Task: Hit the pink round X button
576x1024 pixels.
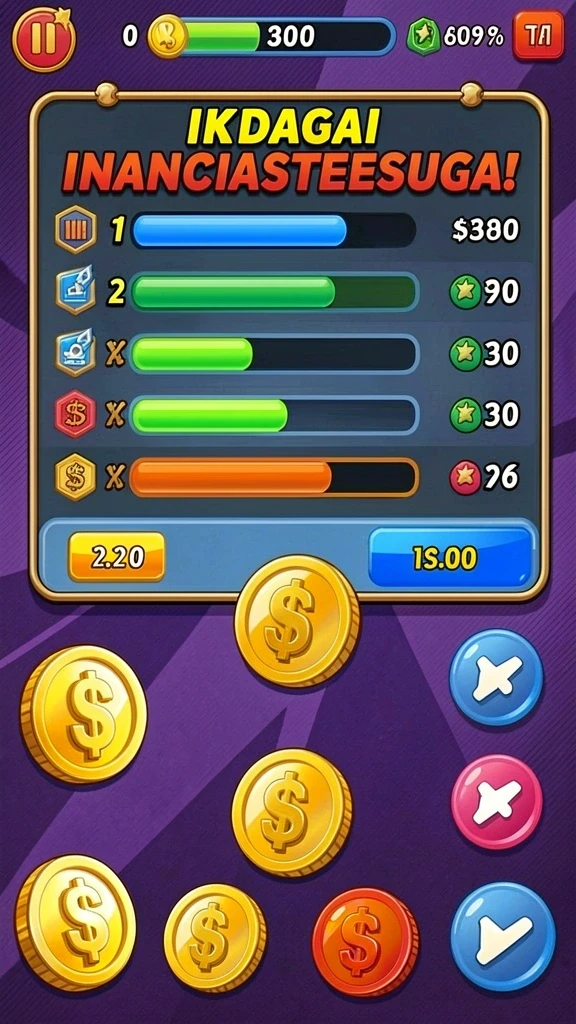Action: [497, 801]
